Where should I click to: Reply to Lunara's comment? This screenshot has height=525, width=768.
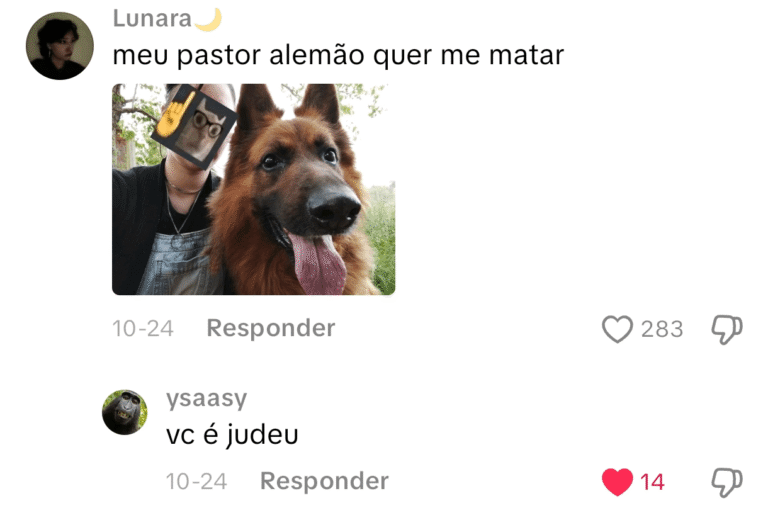[x=270, y=328]
